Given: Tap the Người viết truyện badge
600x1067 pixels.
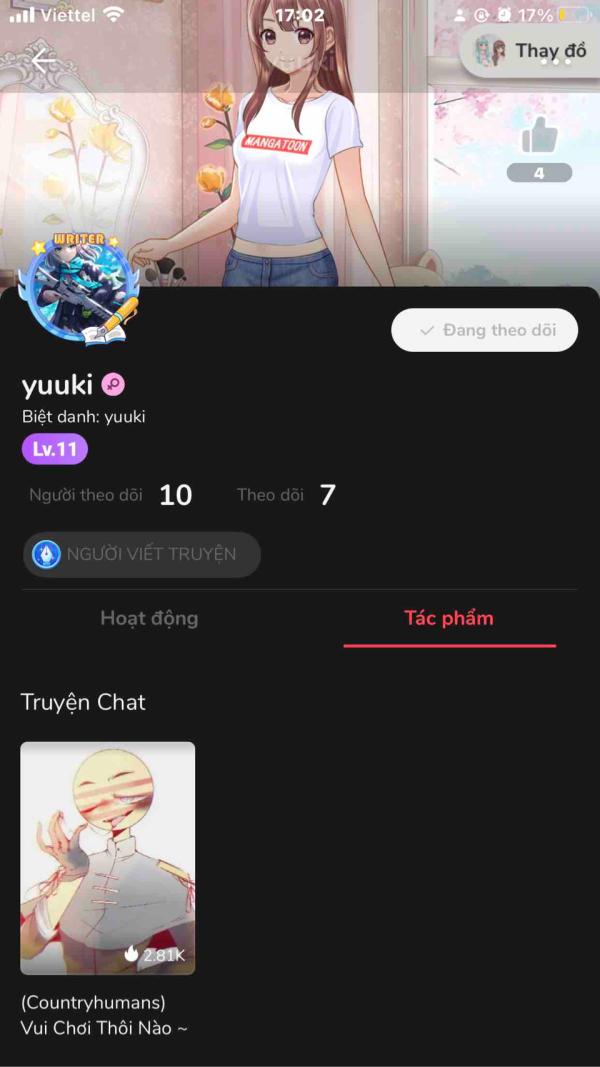Looking at the screenshot, I should (x=141, y=554).
